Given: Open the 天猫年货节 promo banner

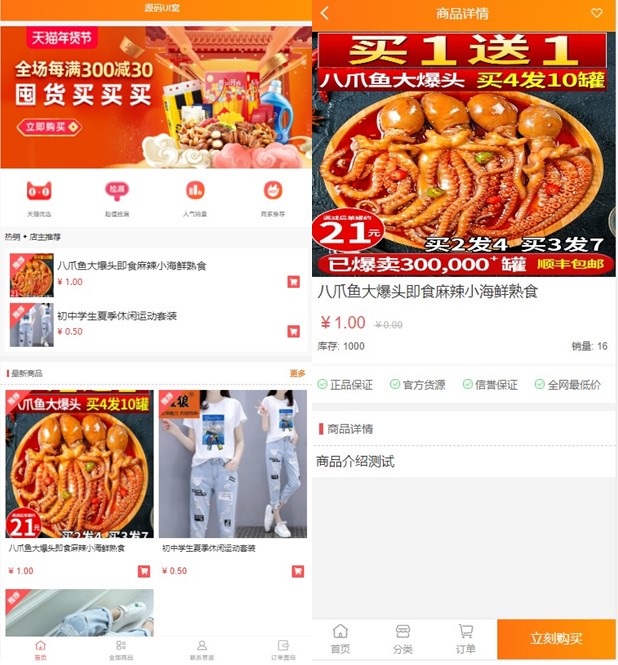Looking at the screenshot, I should [155, 96].
